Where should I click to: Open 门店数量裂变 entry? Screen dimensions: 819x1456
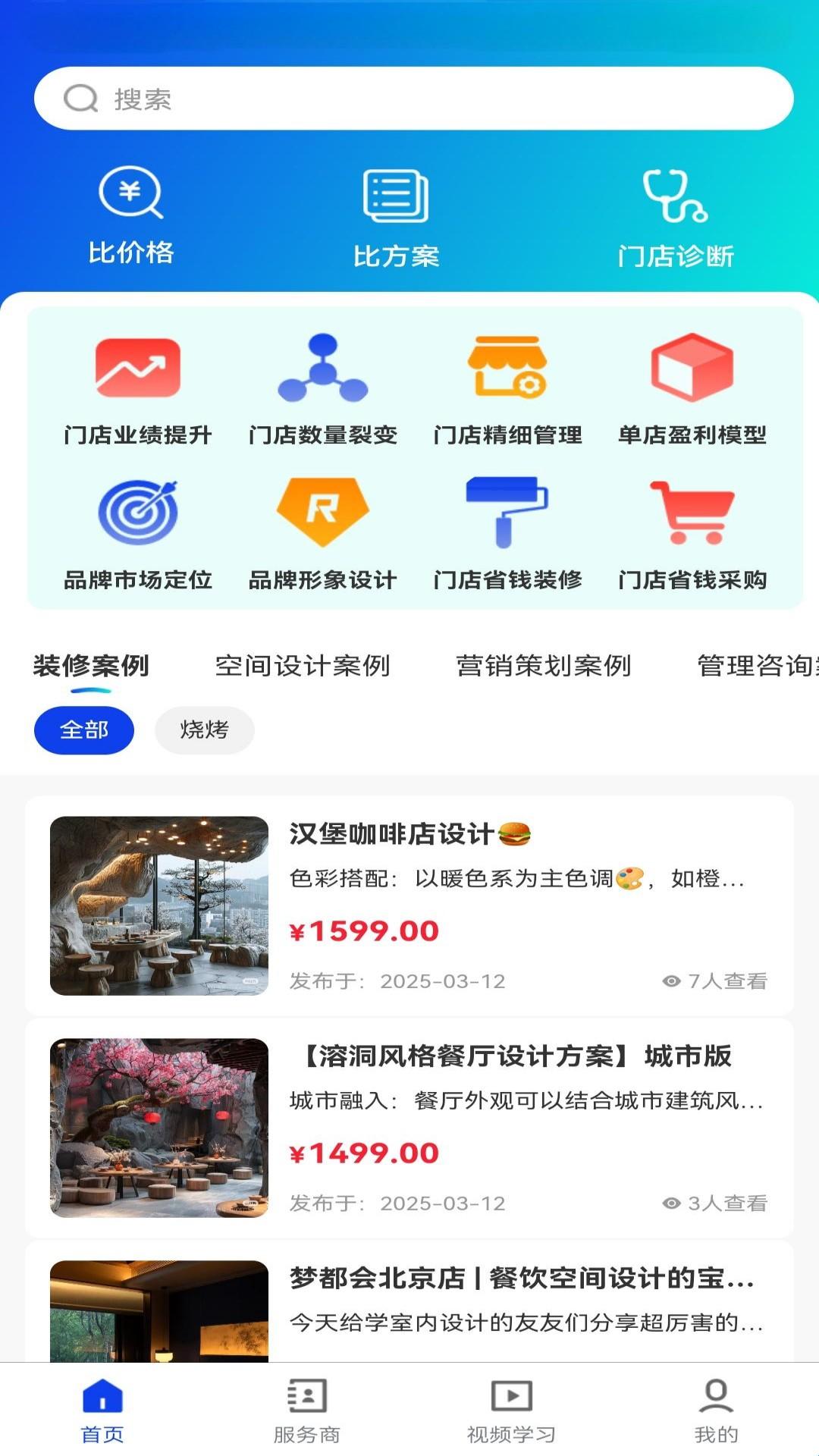[322, 389]
